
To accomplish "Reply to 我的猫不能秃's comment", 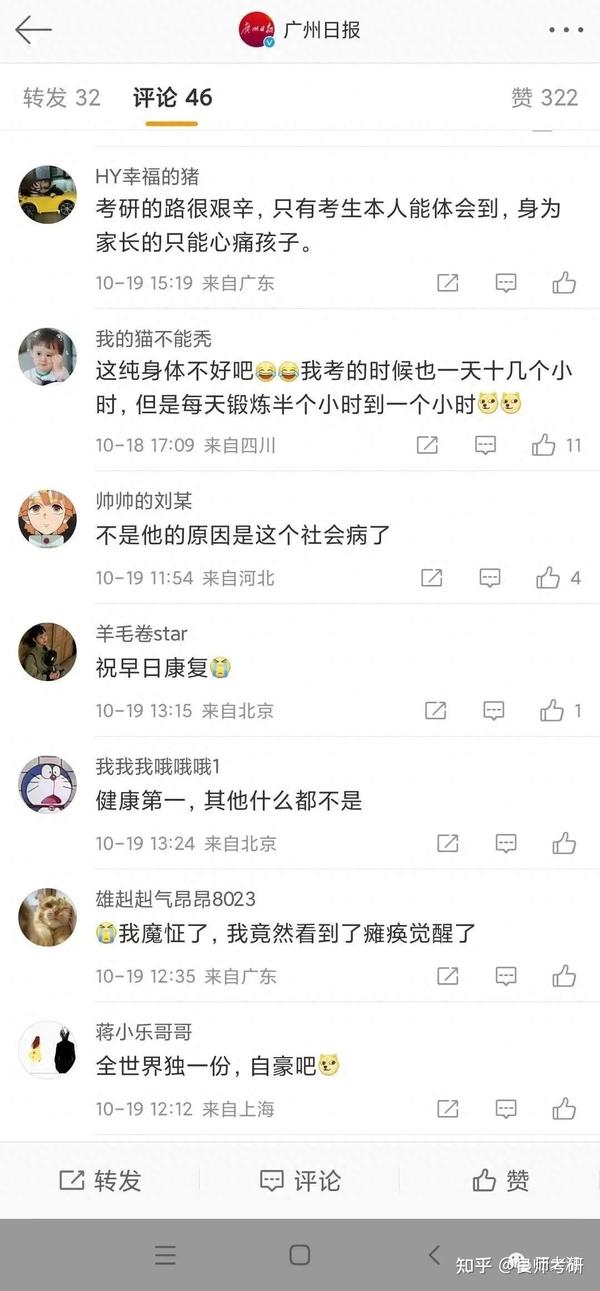I will tap(485, 445).
